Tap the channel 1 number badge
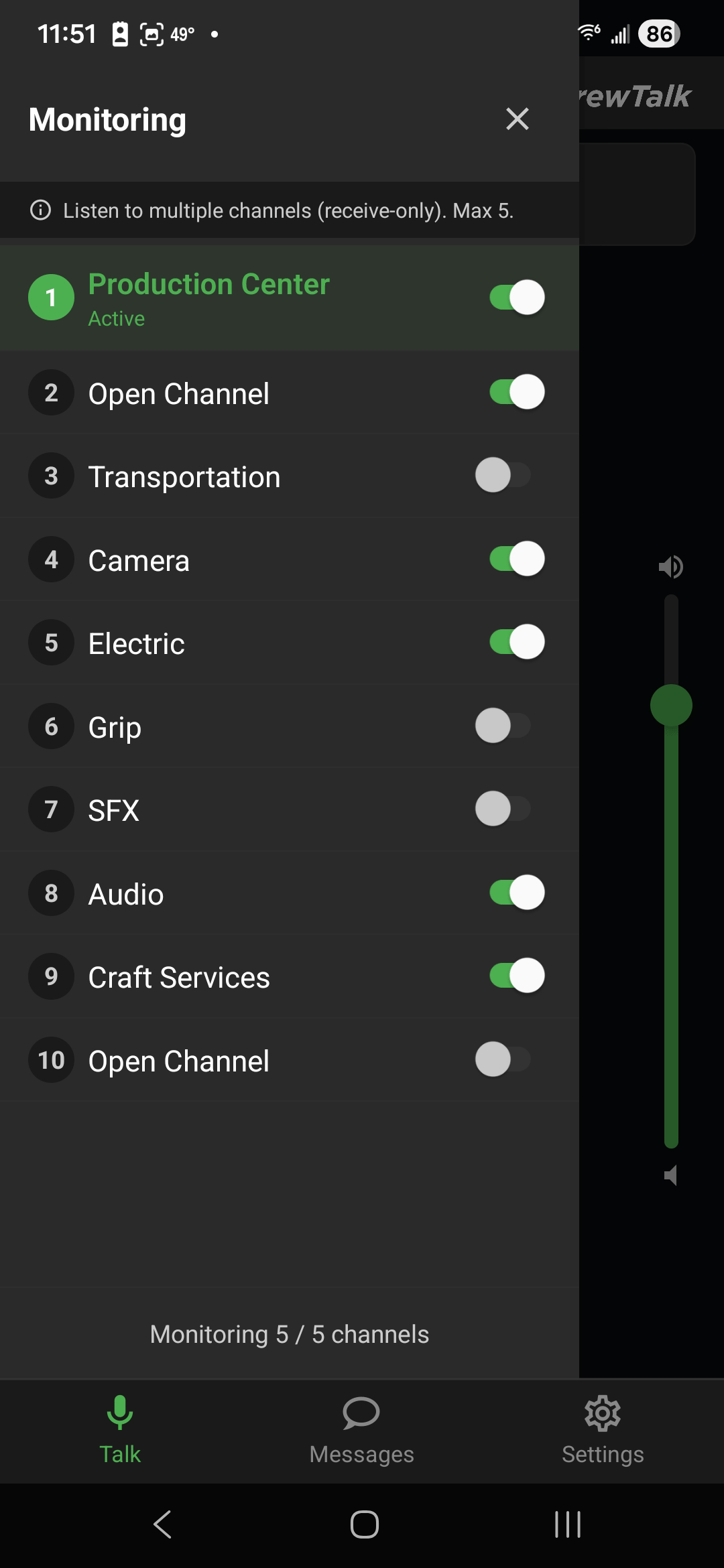The height and width of the screenshot is (1568, 724). [50, 297]
